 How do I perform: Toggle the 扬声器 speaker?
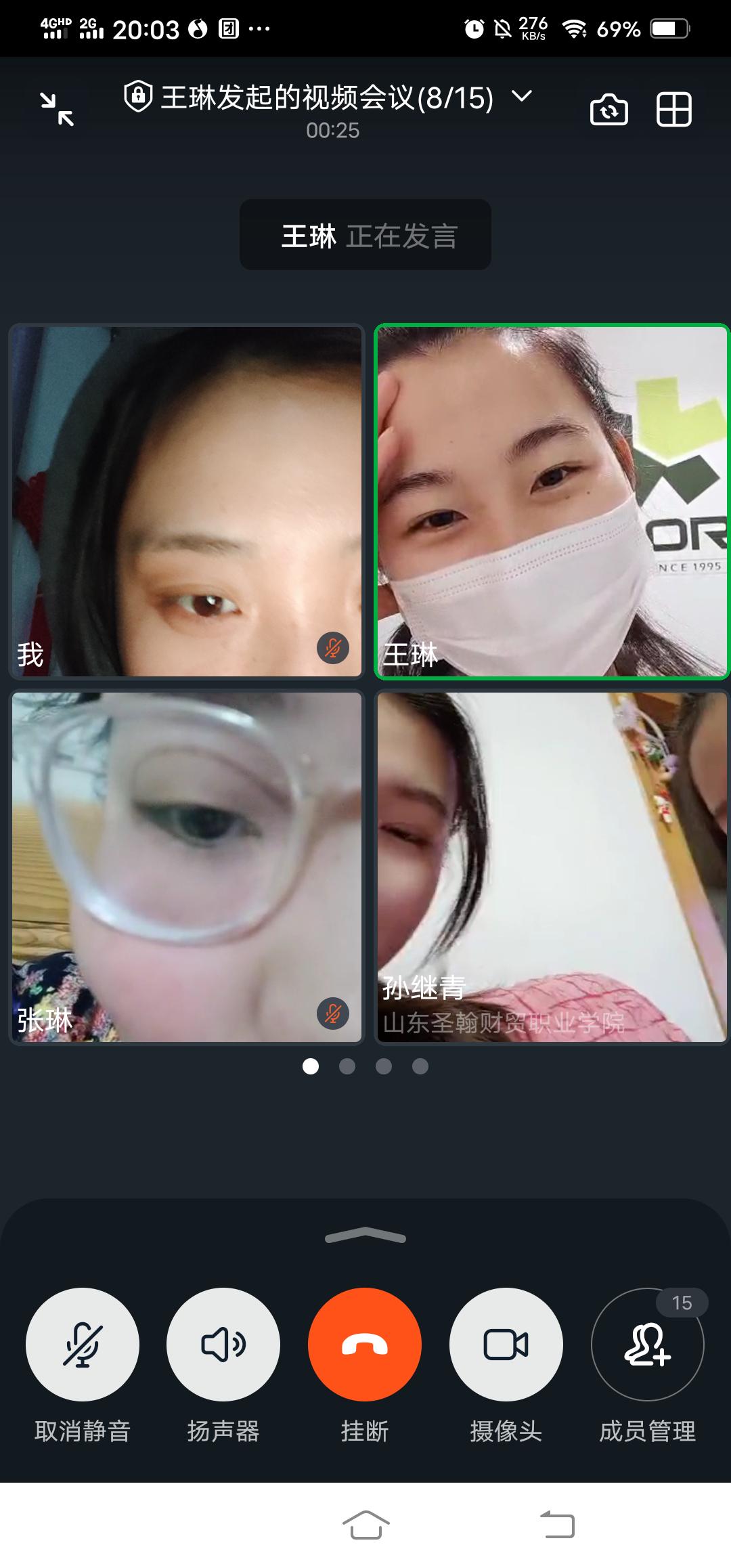click(x=223, y=1345)
